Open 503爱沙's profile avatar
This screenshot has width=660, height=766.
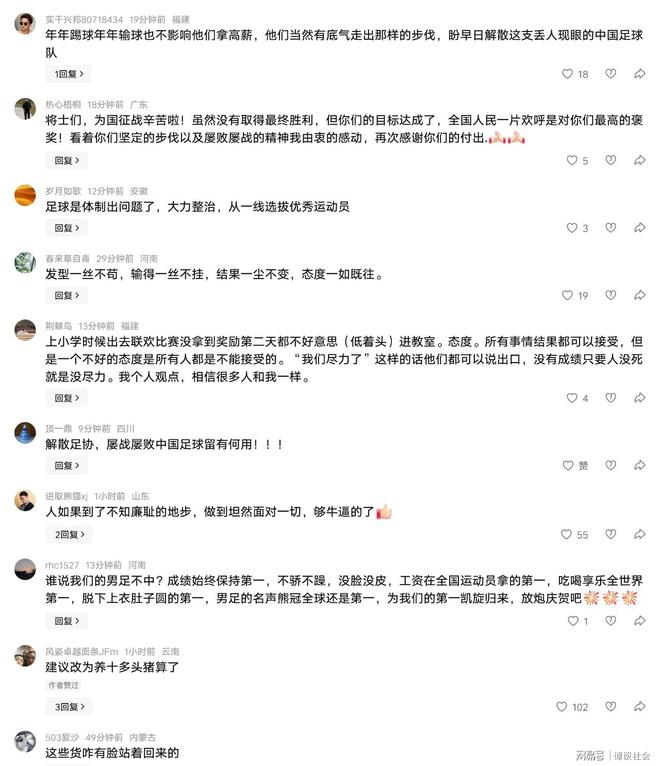25,741
